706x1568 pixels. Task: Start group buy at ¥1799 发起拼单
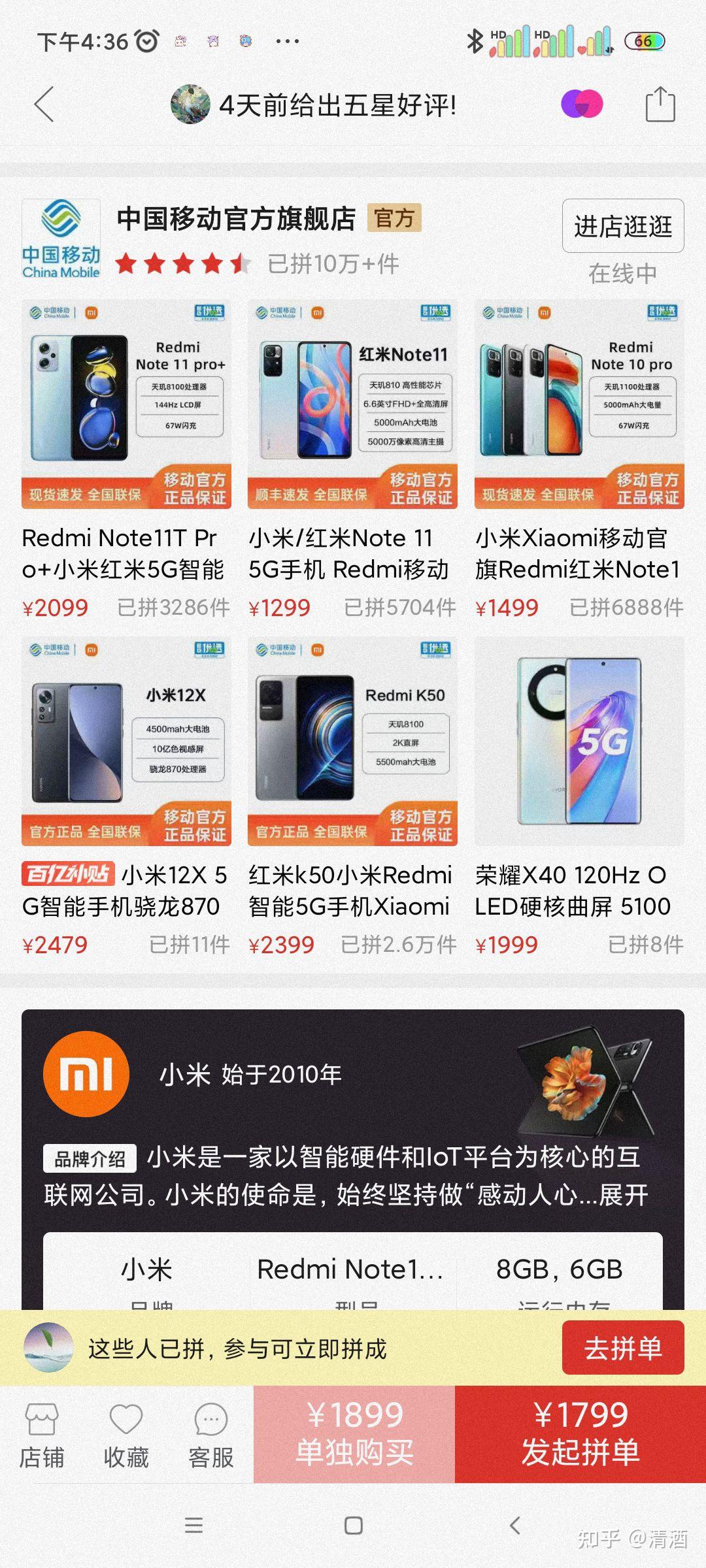[580, 1433]
